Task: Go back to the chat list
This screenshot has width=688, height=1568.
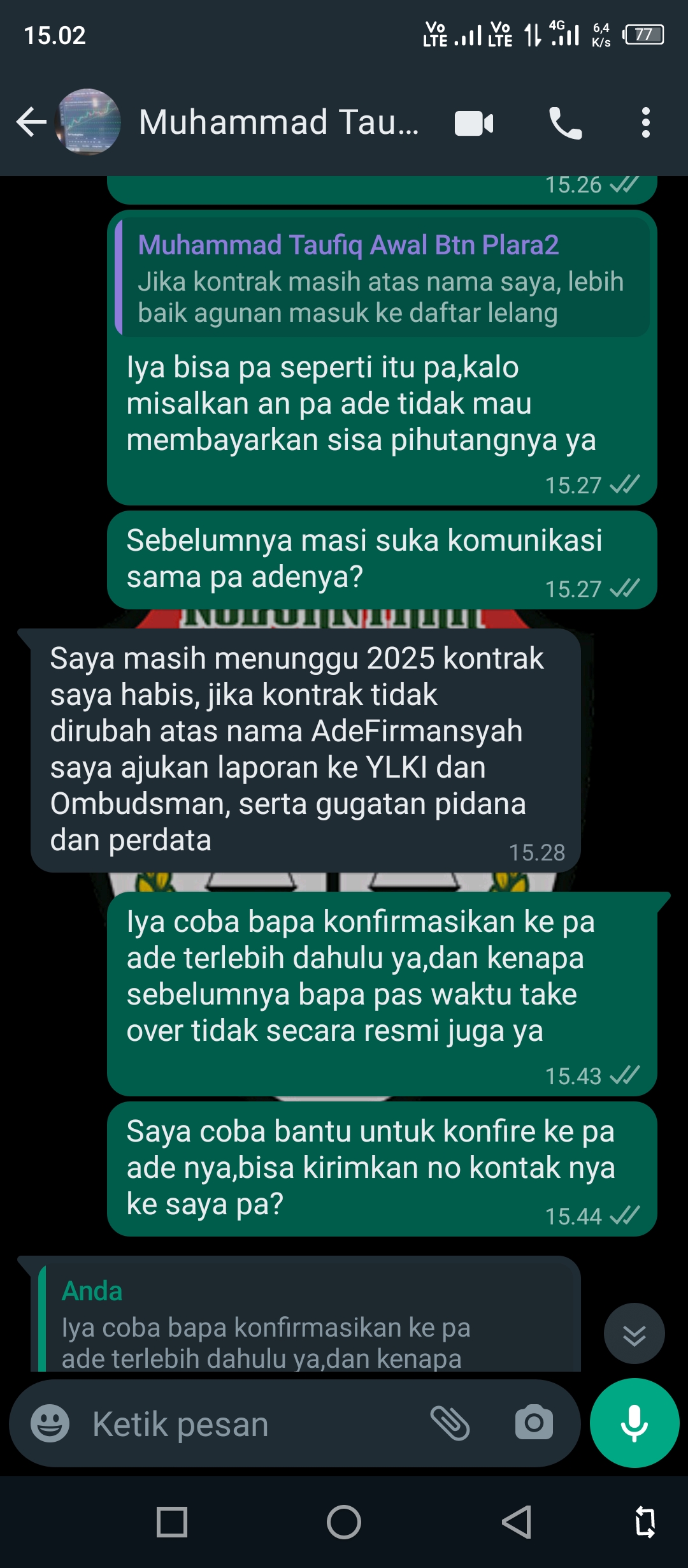Action: point(31,122)
